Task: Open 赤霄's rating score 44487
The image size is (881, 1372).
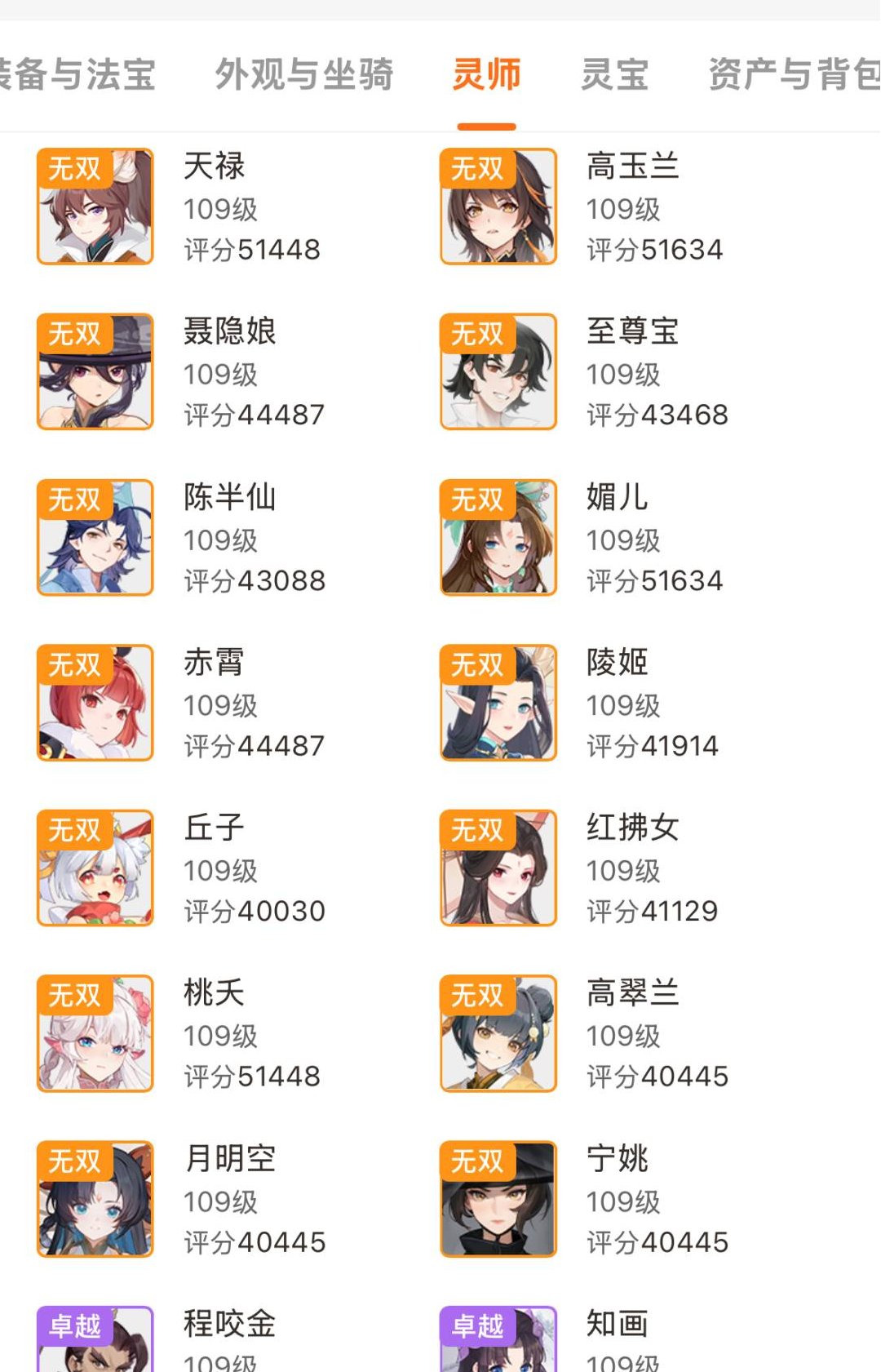Action: pos(252,745)
